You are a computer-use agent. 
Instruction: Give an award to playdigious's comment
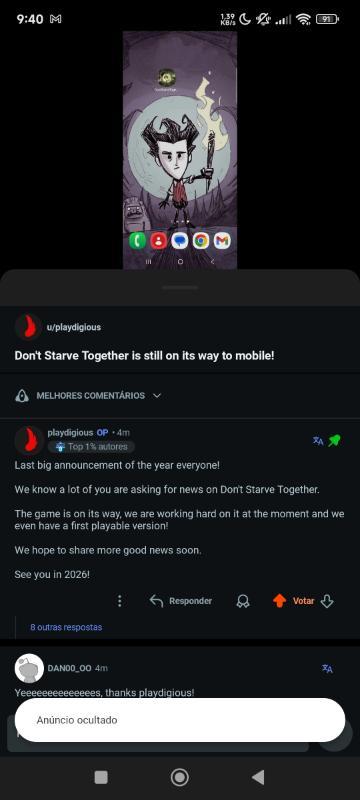(243, 602)
